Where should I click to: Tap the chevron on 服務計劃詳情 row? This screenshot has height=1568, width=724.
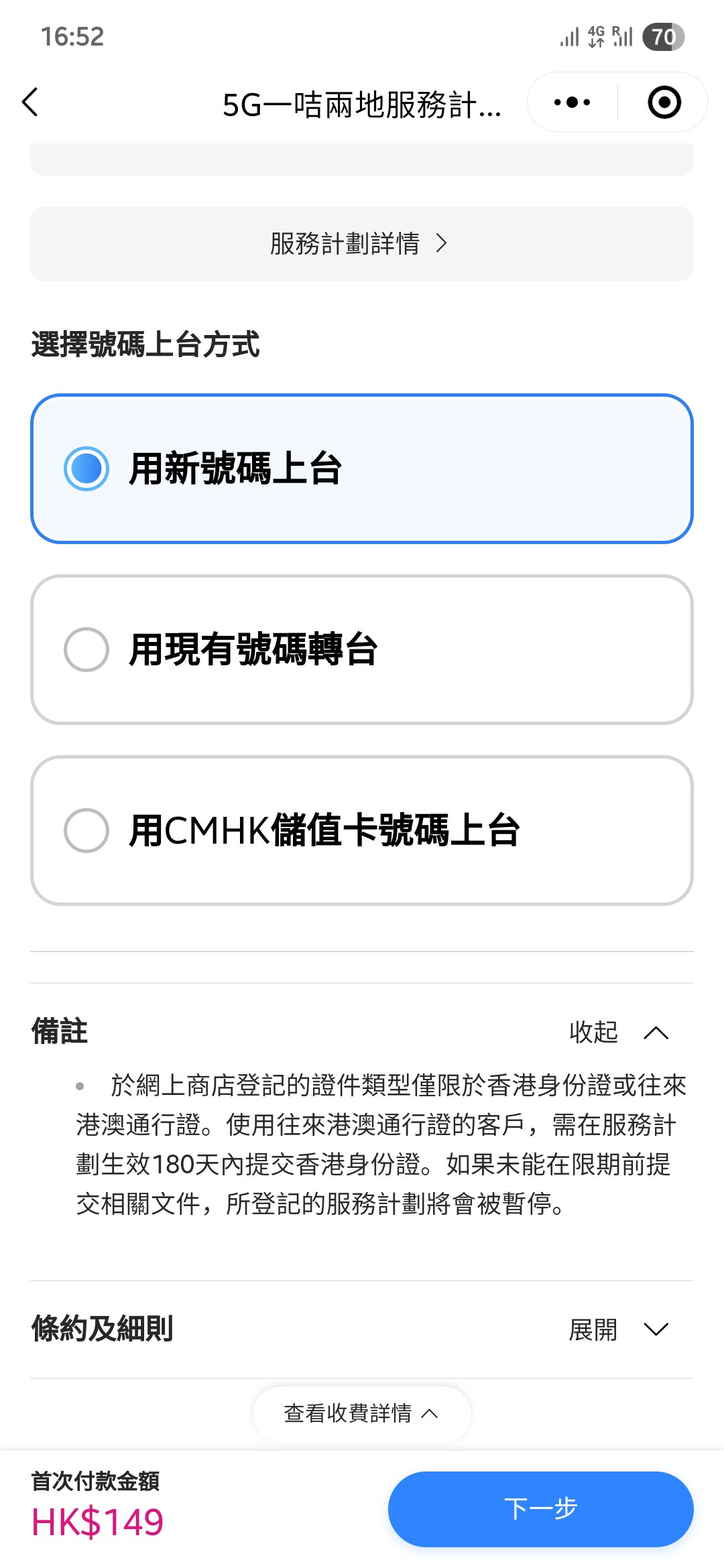(442, 244)
